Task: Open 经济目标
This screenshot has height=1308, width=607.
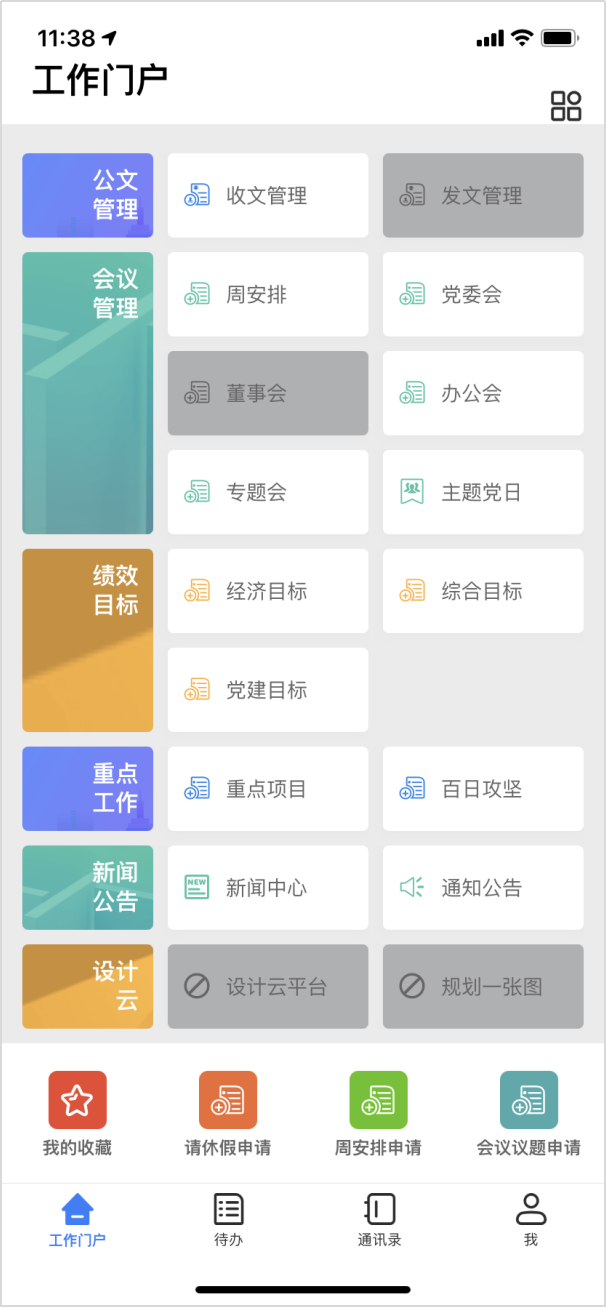Action: click(267, 591)
